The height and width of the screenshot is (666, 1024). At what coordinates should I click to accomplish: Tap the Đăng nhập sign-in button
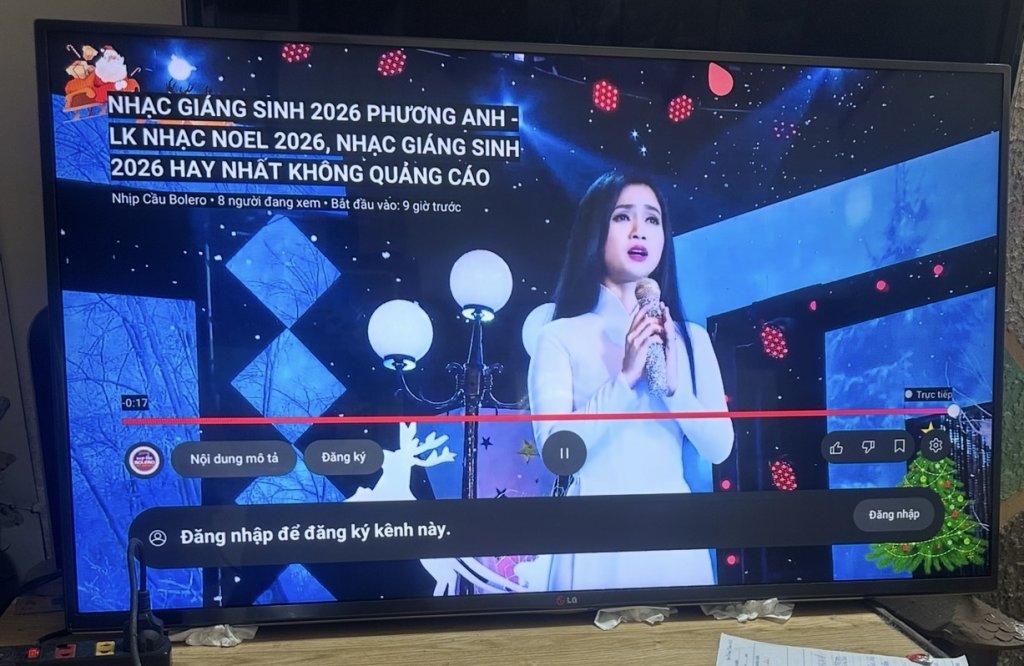tap(893, 514)
